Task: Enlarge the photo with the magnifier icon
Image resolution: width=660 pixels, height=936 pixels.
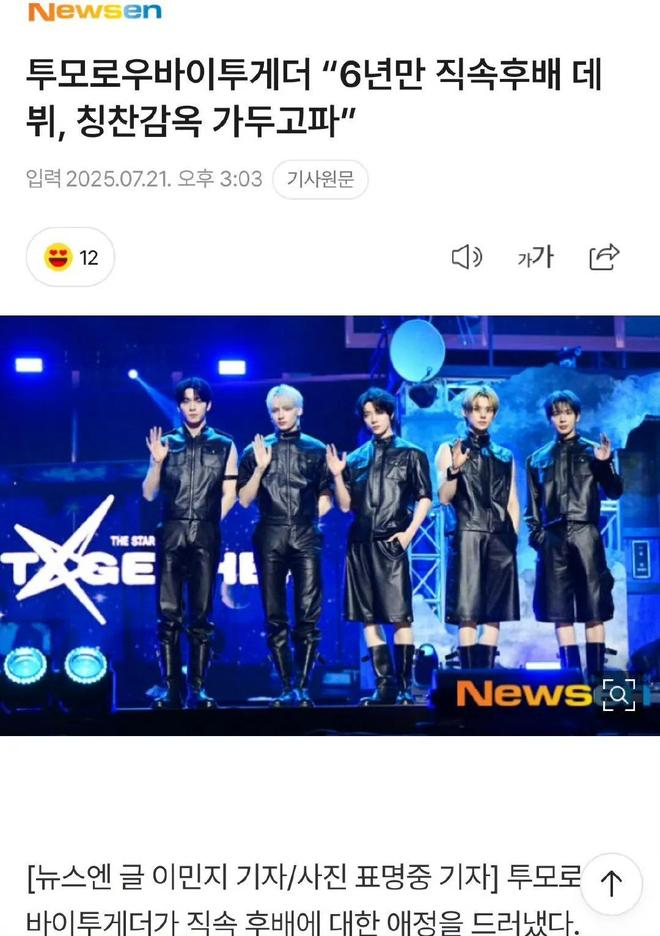Action: [x=619, y=693]
